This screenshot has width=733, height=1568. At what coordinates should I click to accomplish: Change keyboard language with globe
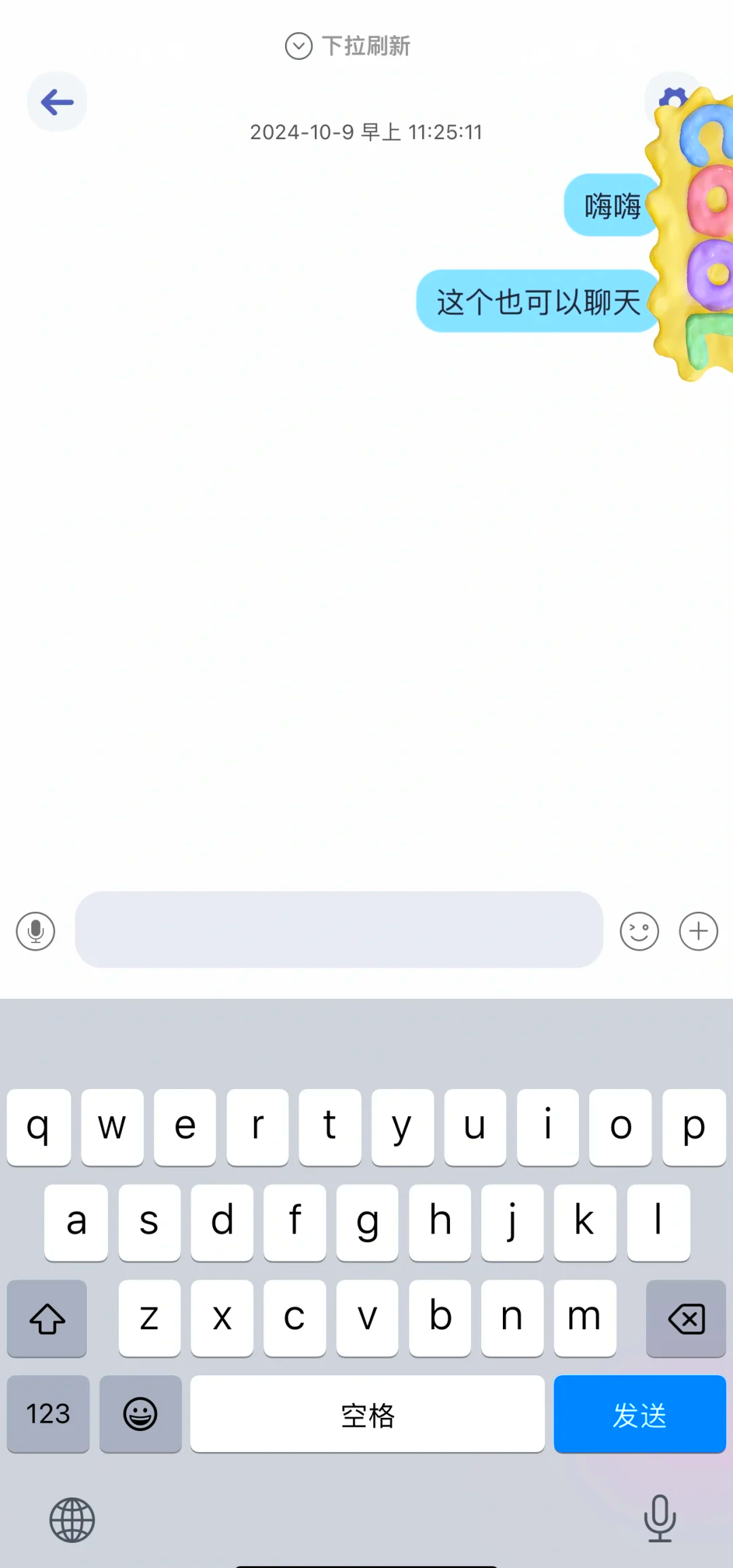click(72, 1520)
